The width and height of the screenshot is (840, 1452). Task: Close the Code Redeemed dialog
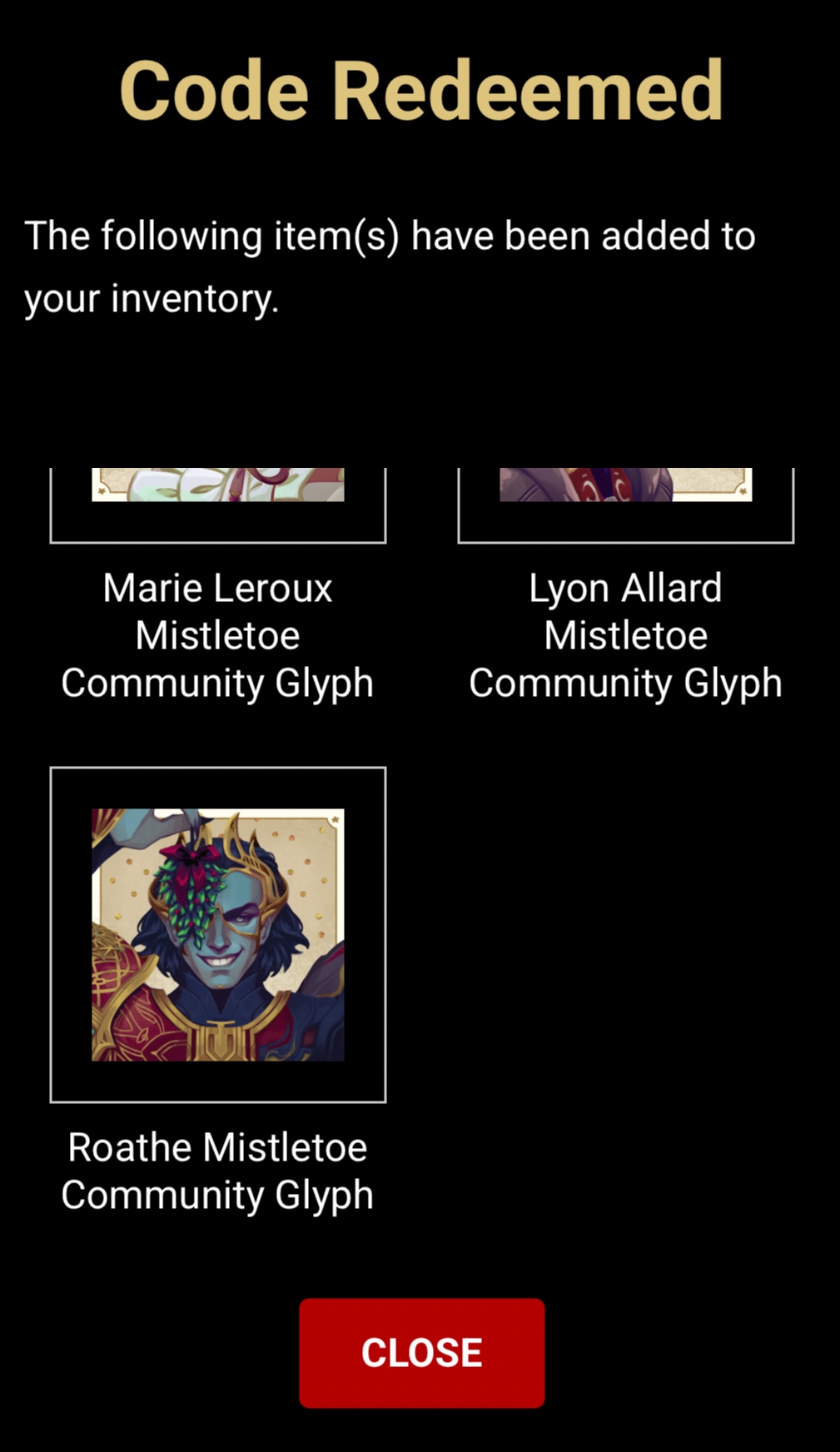(421, 1353)
